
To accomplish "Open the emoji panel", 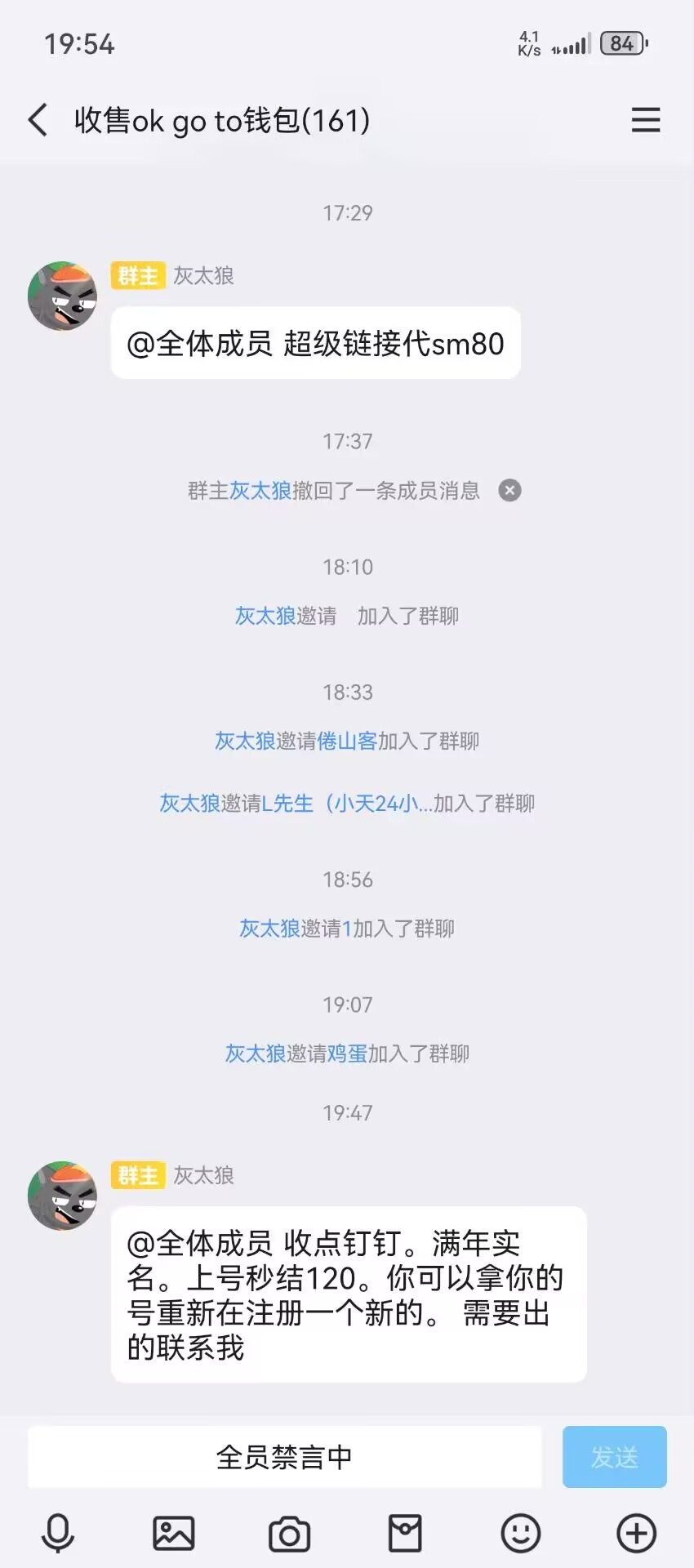I will 521,1533.
